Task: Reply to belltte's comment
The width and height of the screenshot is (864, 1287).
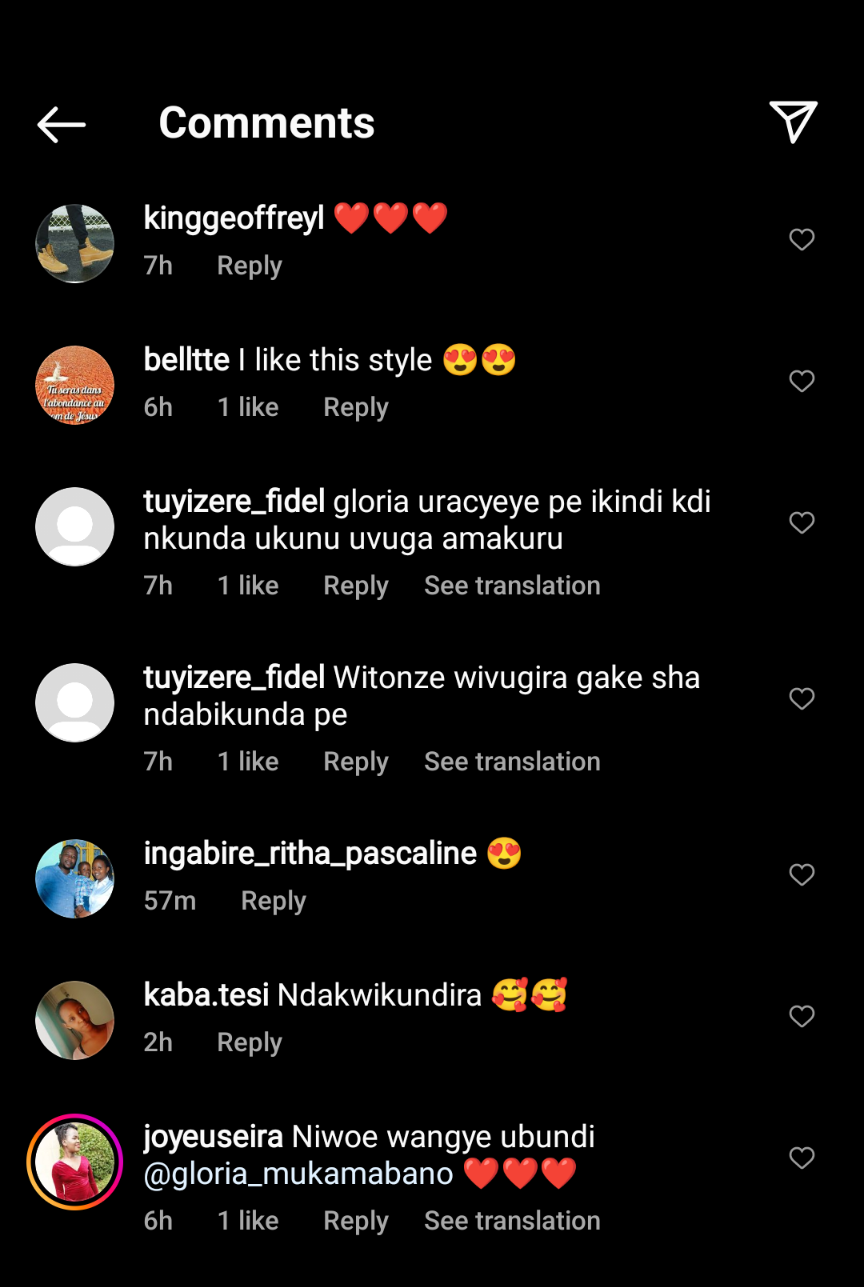Action: [355, 408]
